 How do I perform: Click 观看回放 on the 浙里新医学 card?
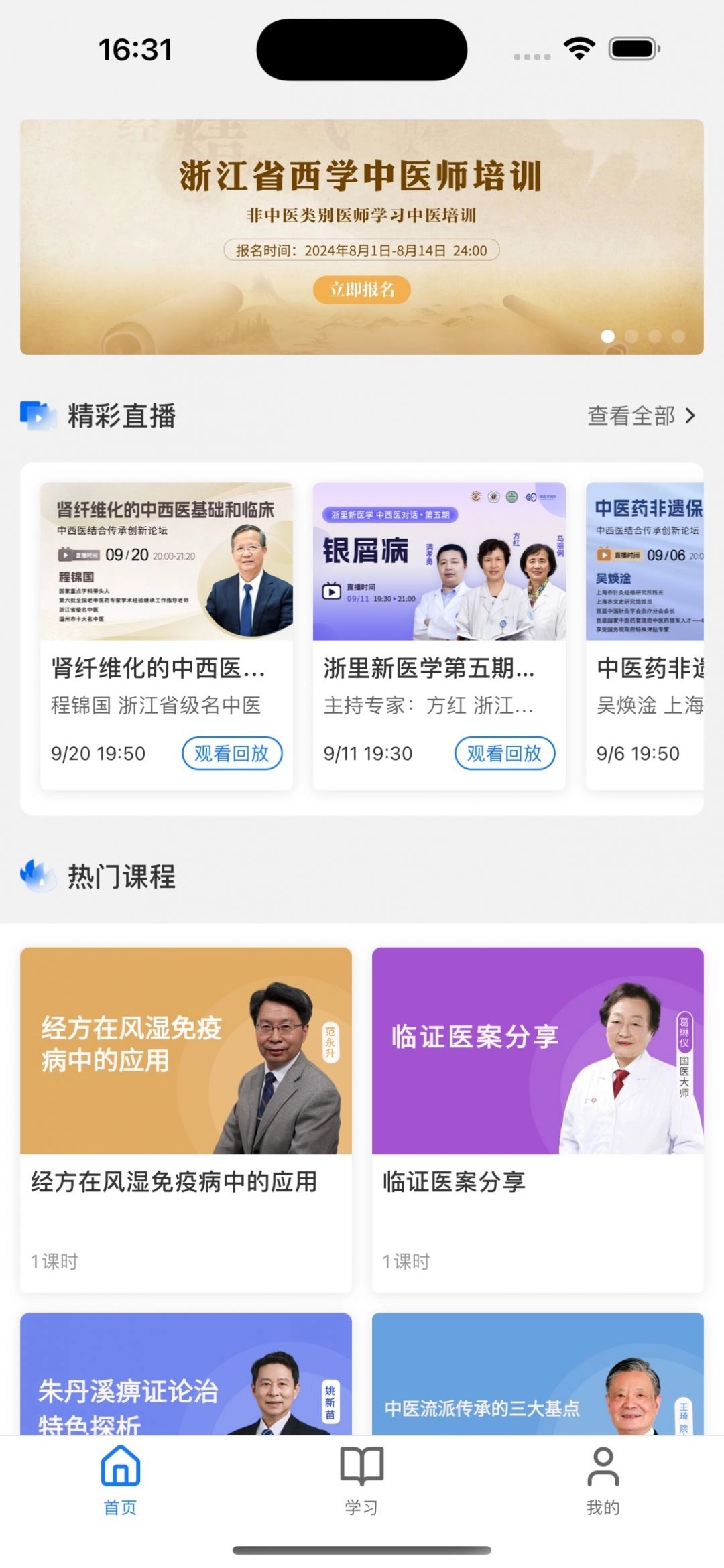(x=505, y=753)
